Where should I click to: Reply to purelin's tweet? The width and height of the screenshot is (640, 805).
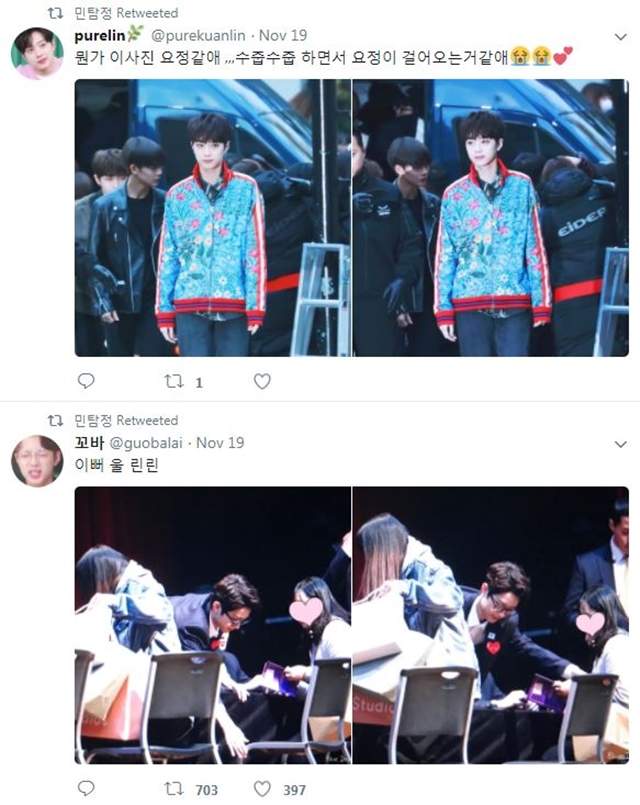pyautogui.click(x=86, y=381)
